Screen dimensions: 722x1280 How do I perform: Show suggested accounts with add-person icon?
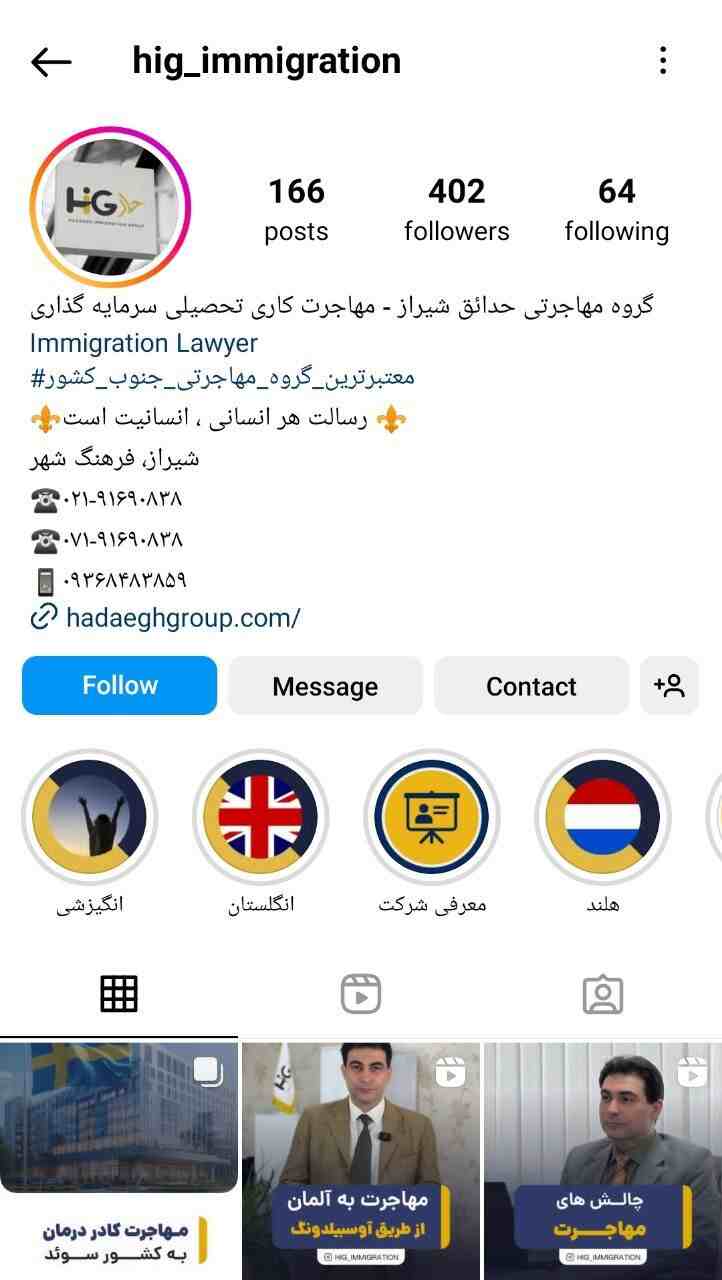tap(669, 686)
